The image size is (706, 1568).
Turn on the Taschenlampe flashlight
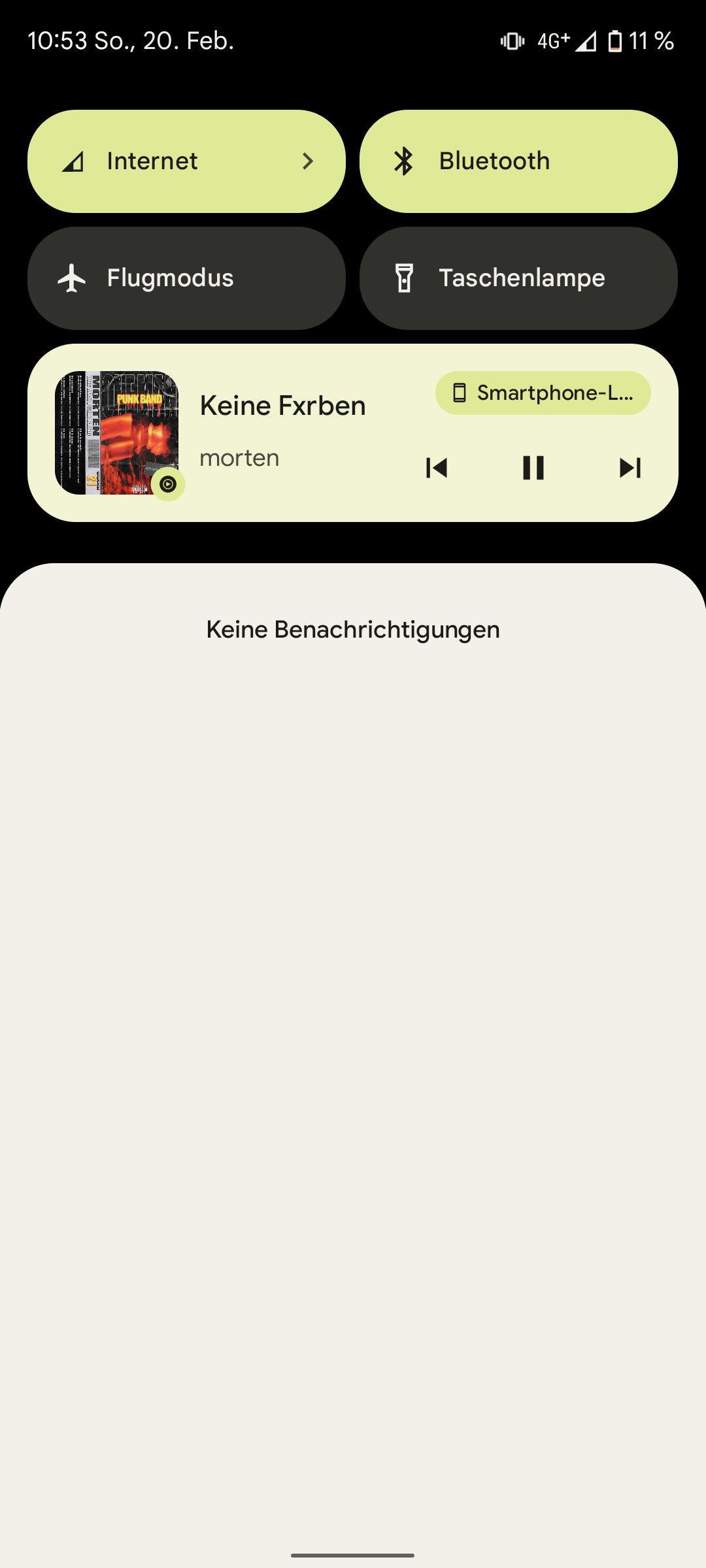click(518, 278)
